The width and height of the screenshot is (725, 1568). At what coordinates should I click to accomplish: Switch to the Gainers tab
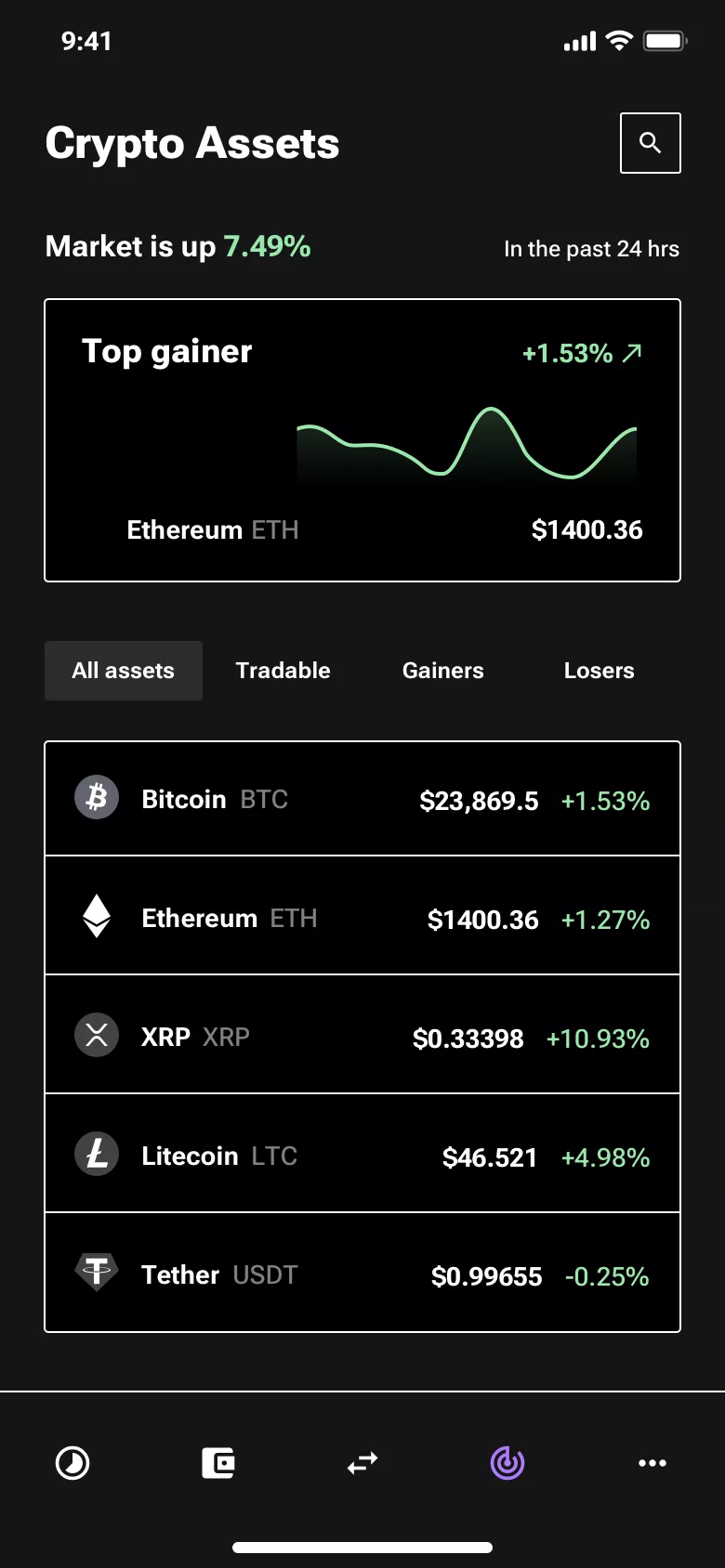(442, 670)
